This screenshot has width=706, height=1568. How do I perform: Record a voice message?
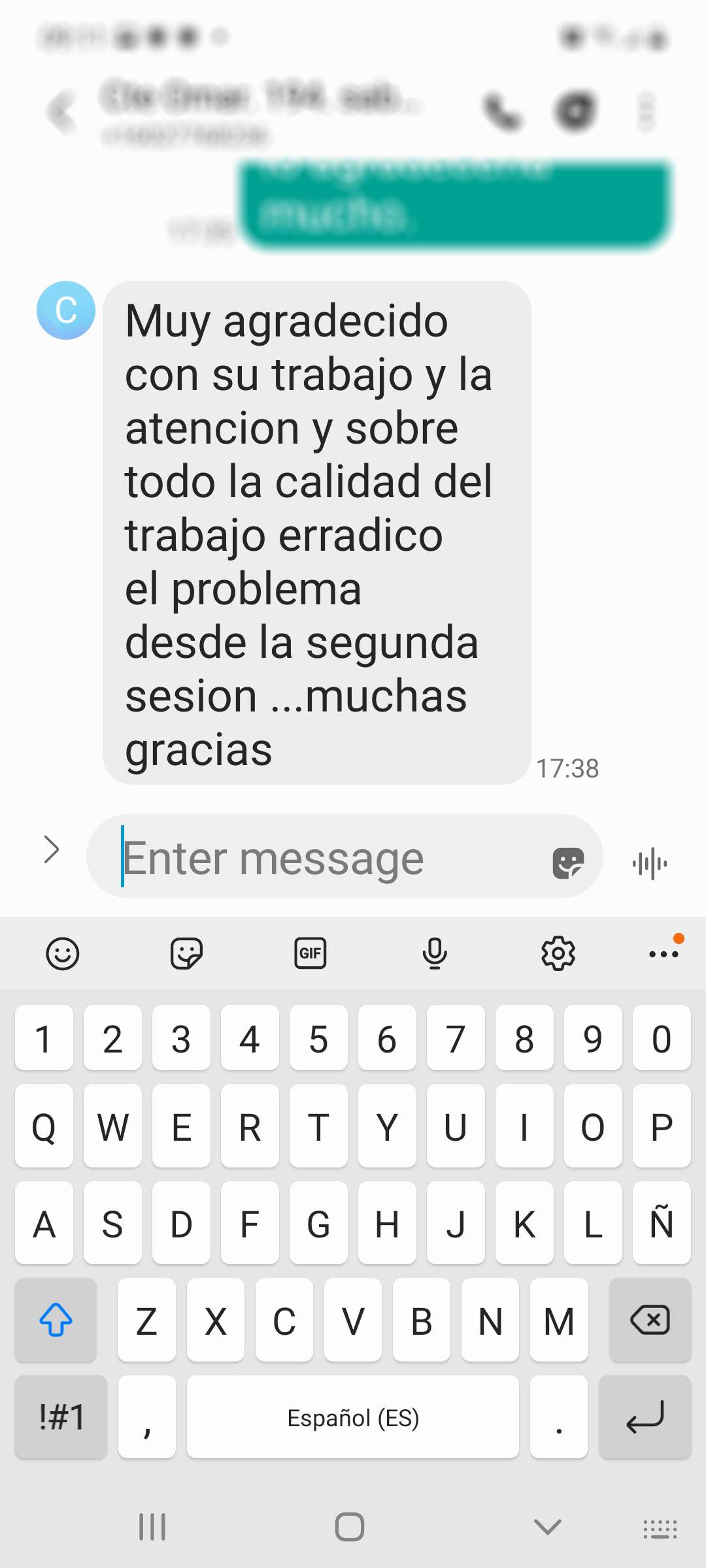tap(650, 864)
